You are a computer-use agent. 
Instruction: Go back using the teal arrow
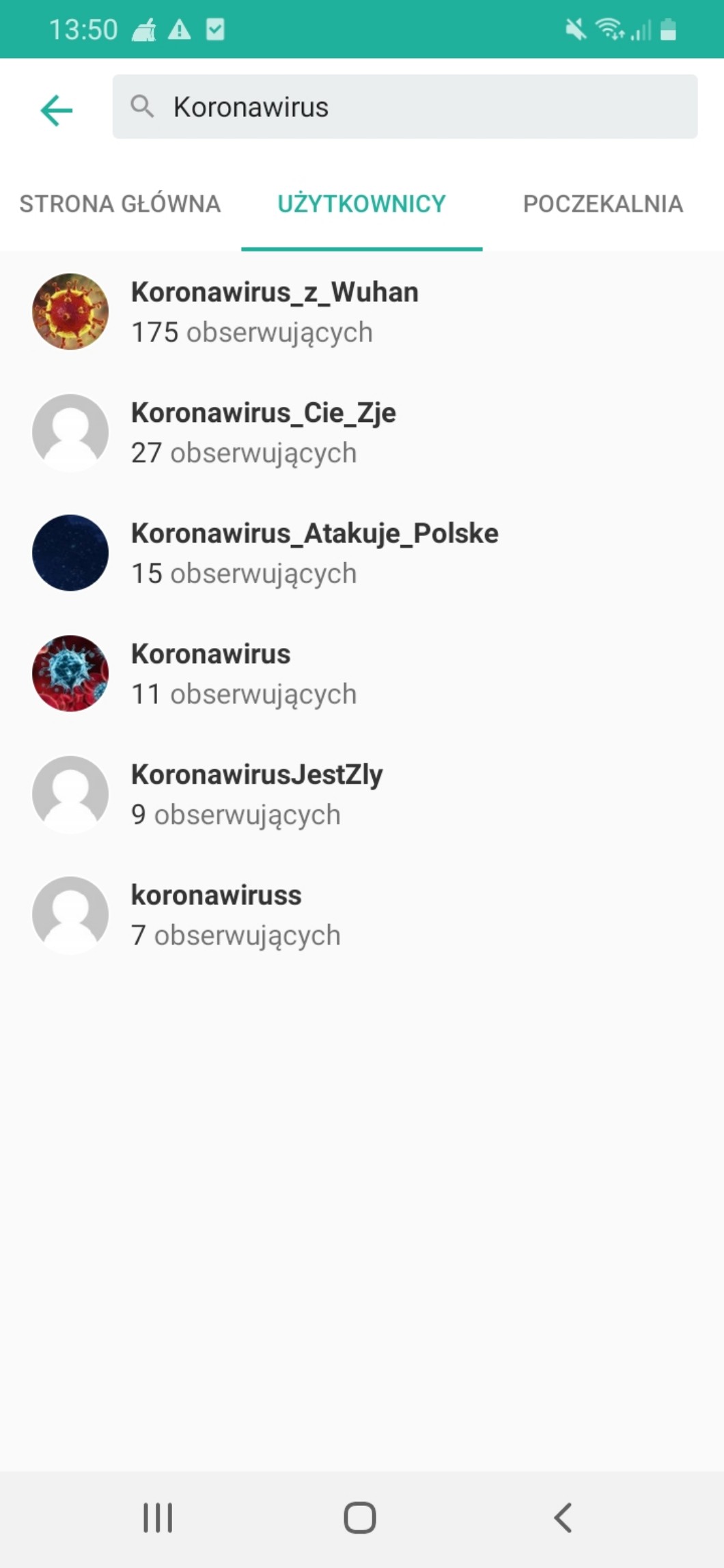pos(57,110)
